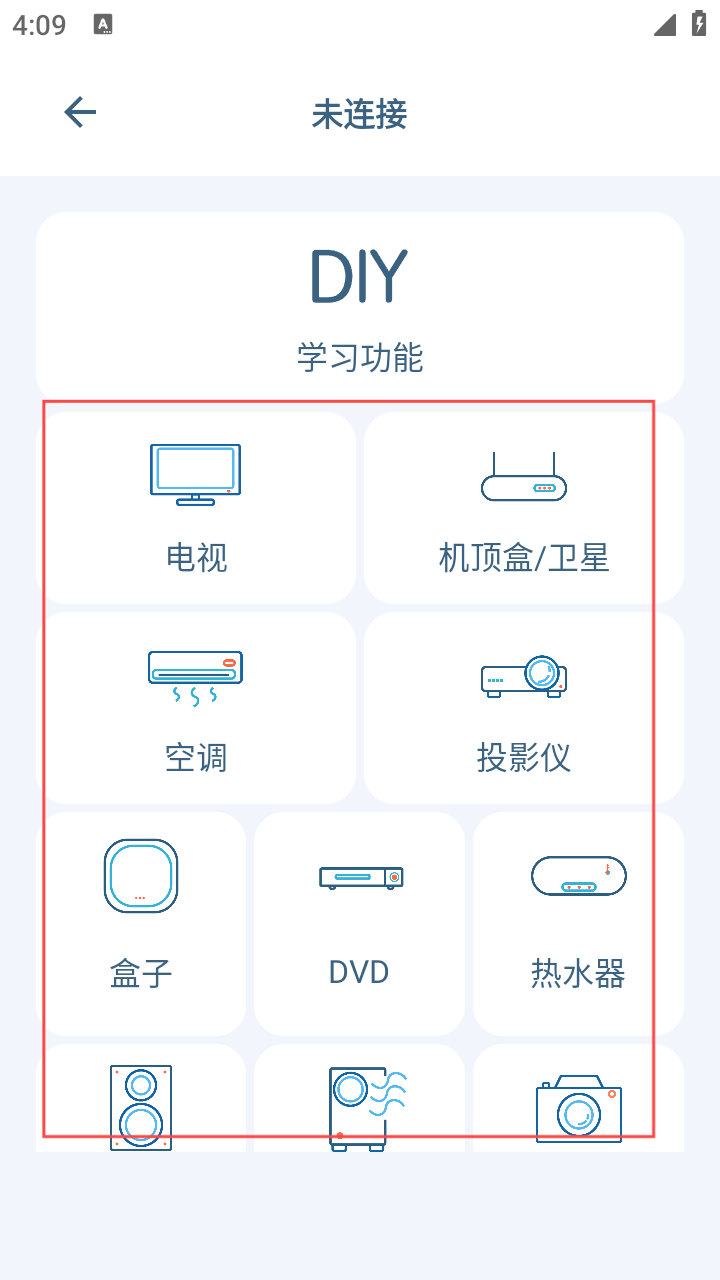This screenshot has width=720, height=1280.
Task: Tap the 盒子 device tile
Action: (141, 924)
